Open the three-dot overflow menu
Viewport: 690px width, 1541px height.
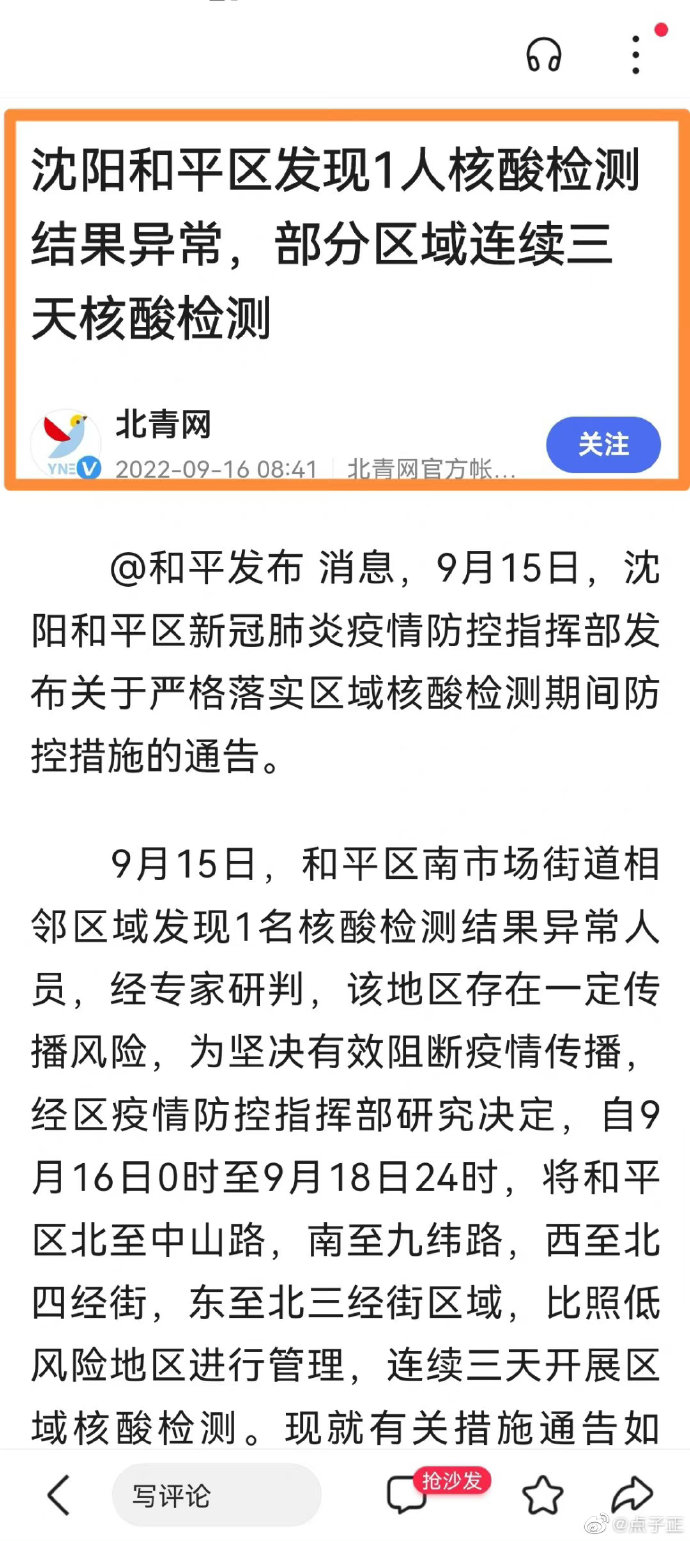click(x=636, y=55)
